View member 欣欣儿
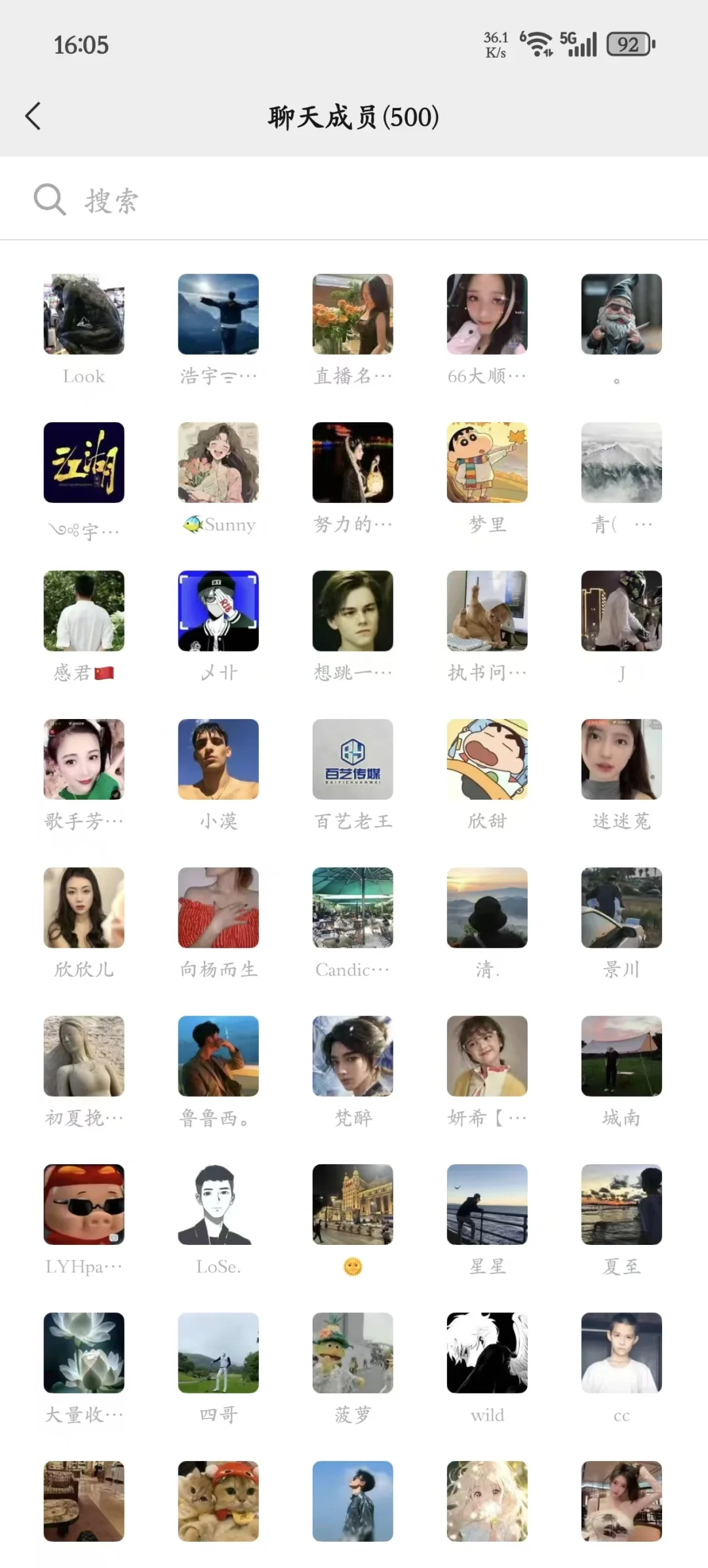The width and height of the screenshot is (708, 1568). (x=84, y=907)
